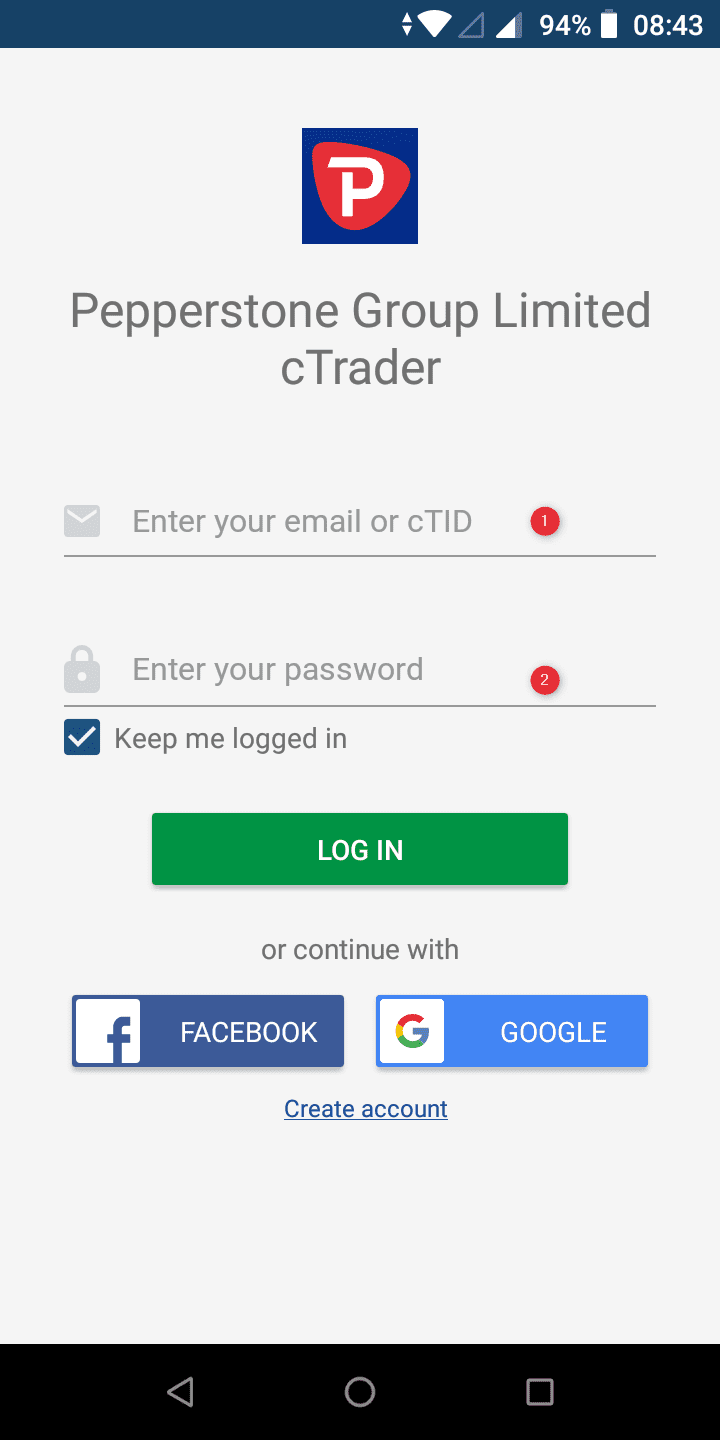
Task: Sign in using Google
Action: point(512,1031)
